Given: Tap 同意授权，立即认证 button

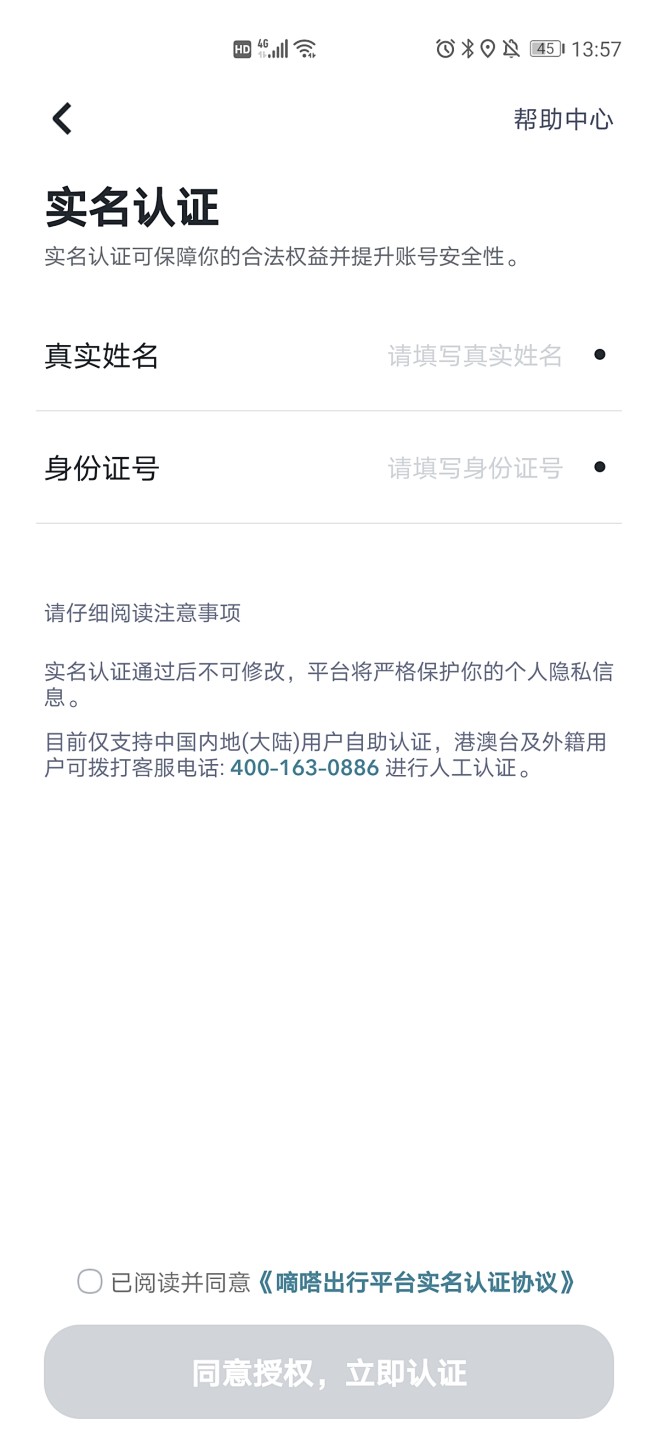Looking at the screenshot, I should pyautogui.click(x=328, y=1372).
